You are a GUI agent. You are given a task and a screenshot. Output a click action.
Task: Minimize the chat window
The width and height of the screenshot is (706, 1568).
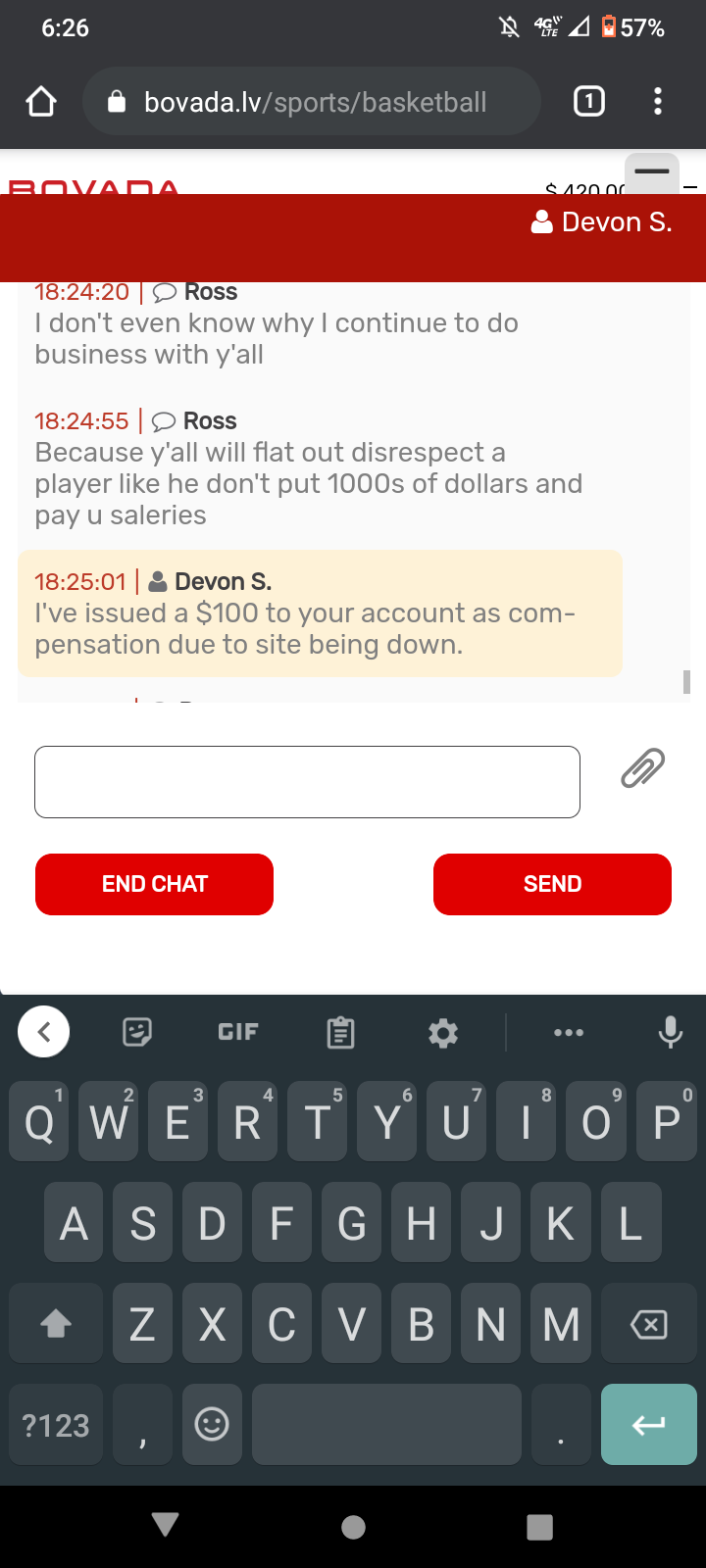click(x=651, y=171)
